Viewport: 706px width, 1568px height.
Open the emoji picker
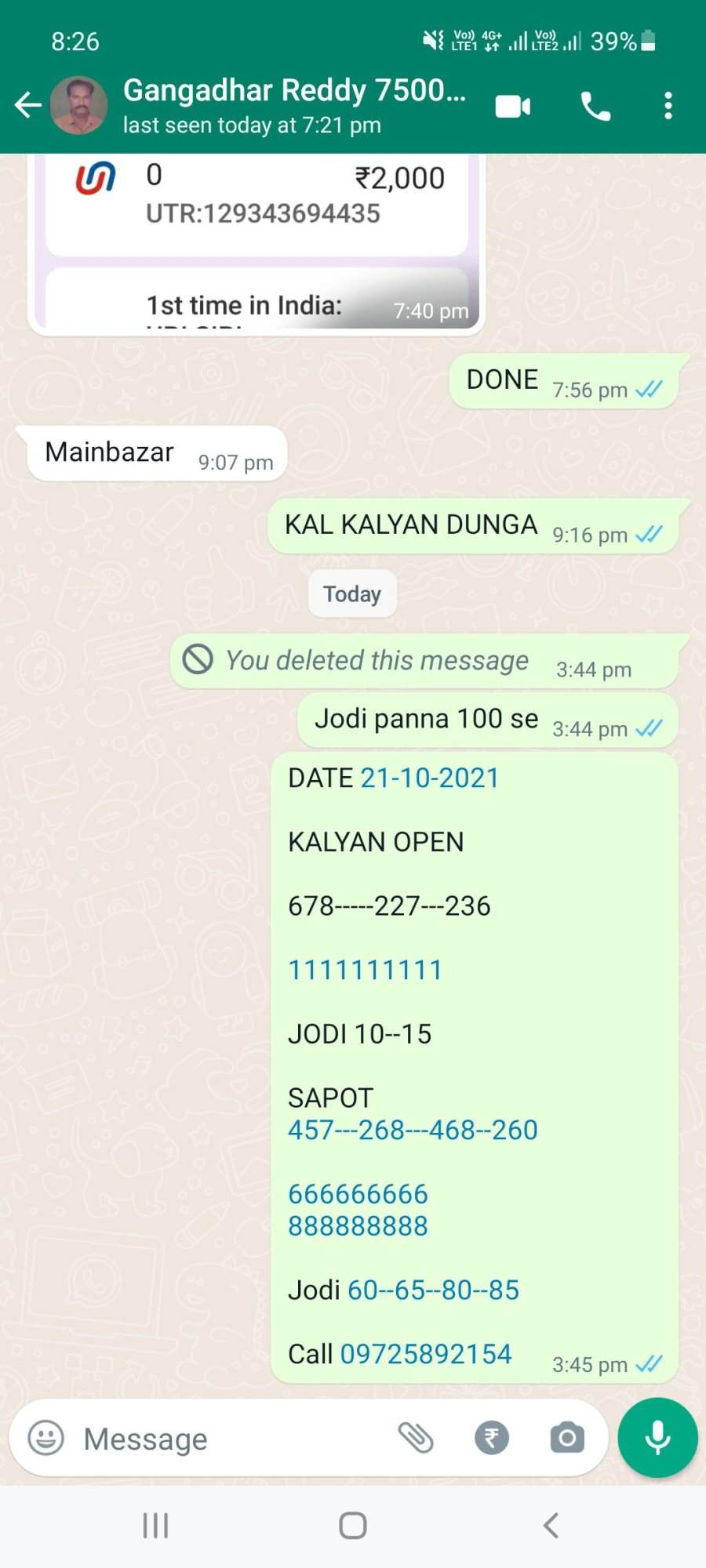(45, 1438)
